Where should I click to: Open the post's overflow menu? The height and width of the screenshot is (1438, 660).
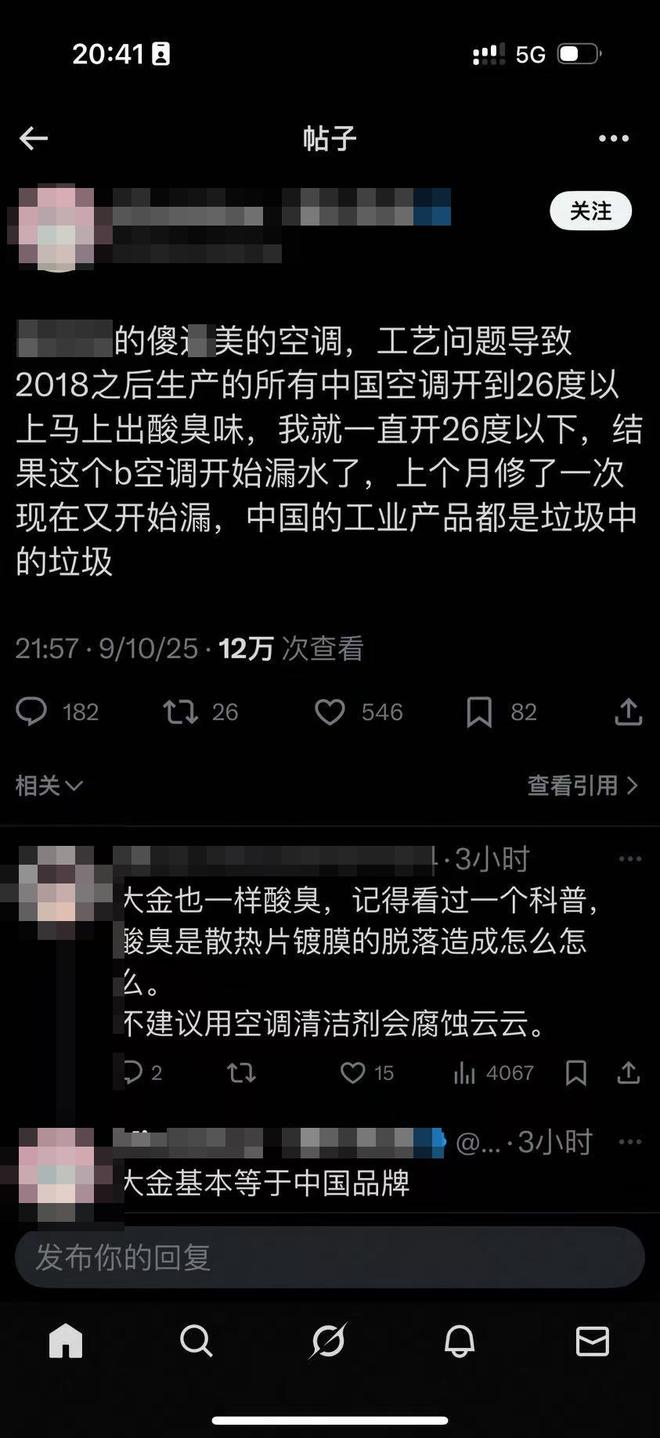[613, 139]
